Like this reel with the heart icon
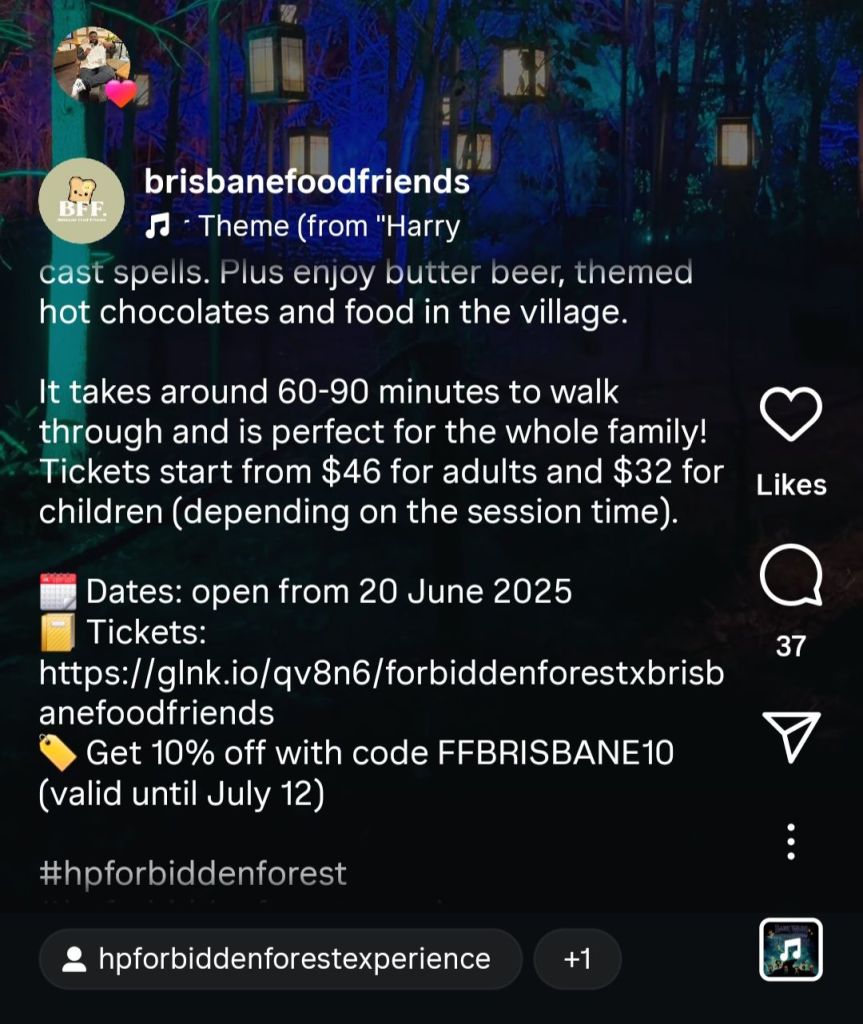The width and height of the screenshot is (863, 1024). point(791,414)
